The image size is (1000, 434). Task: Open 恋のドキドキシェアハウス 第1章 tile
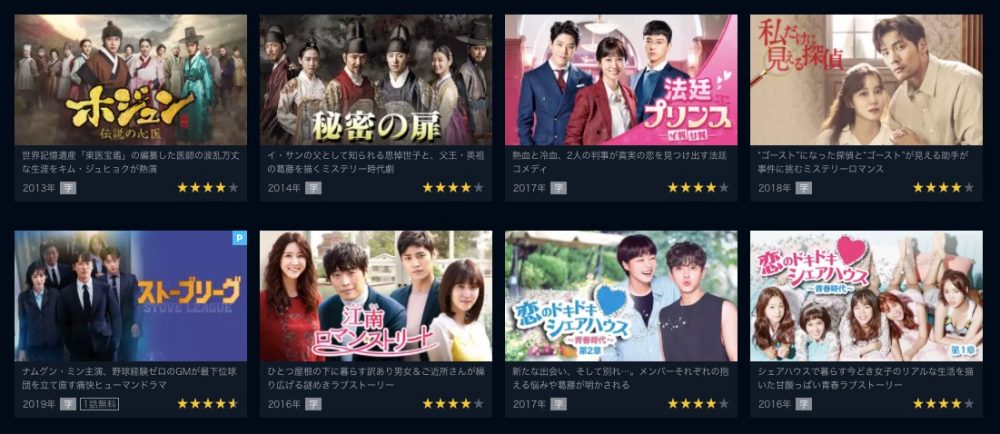point(866,296)
